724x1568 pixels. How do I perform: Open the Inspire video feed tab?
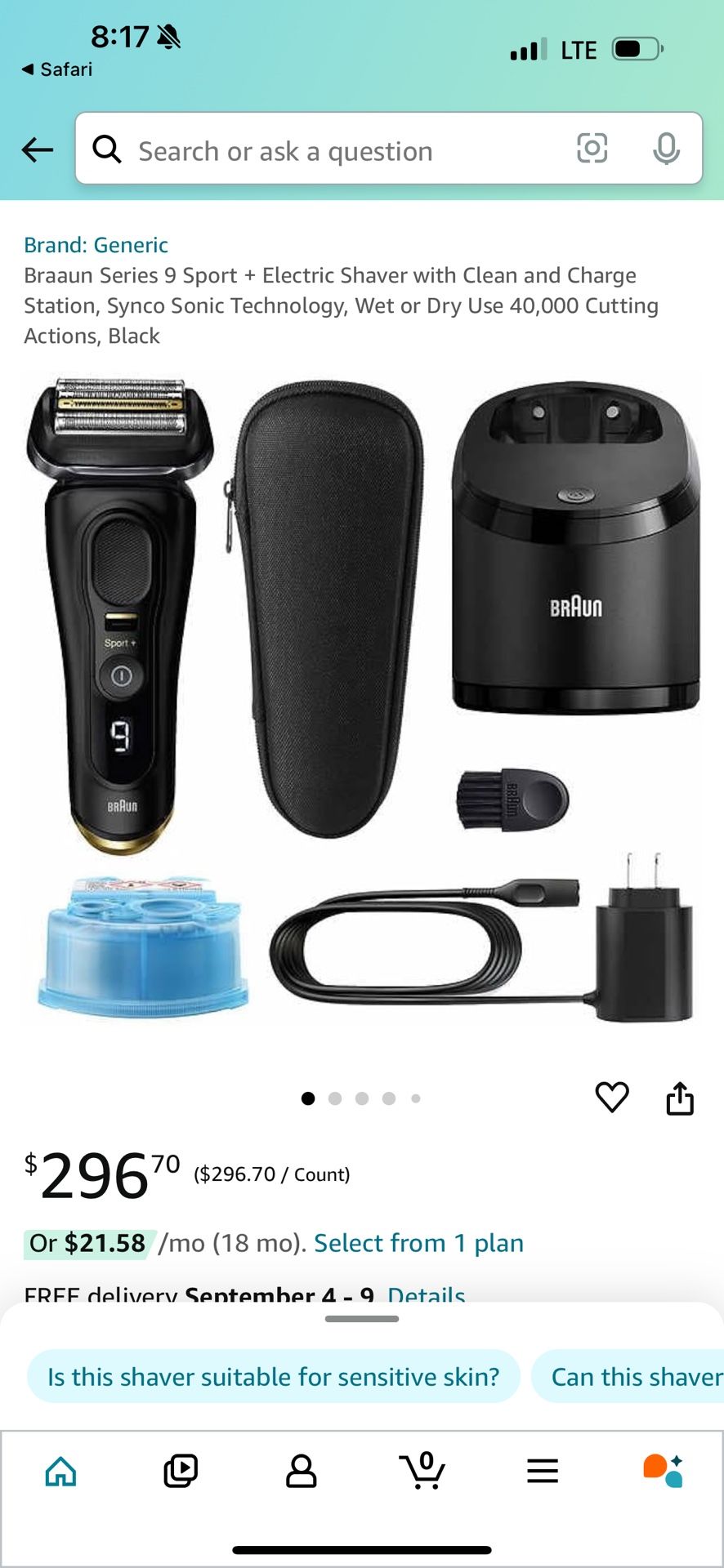[x=181, y=1471]
